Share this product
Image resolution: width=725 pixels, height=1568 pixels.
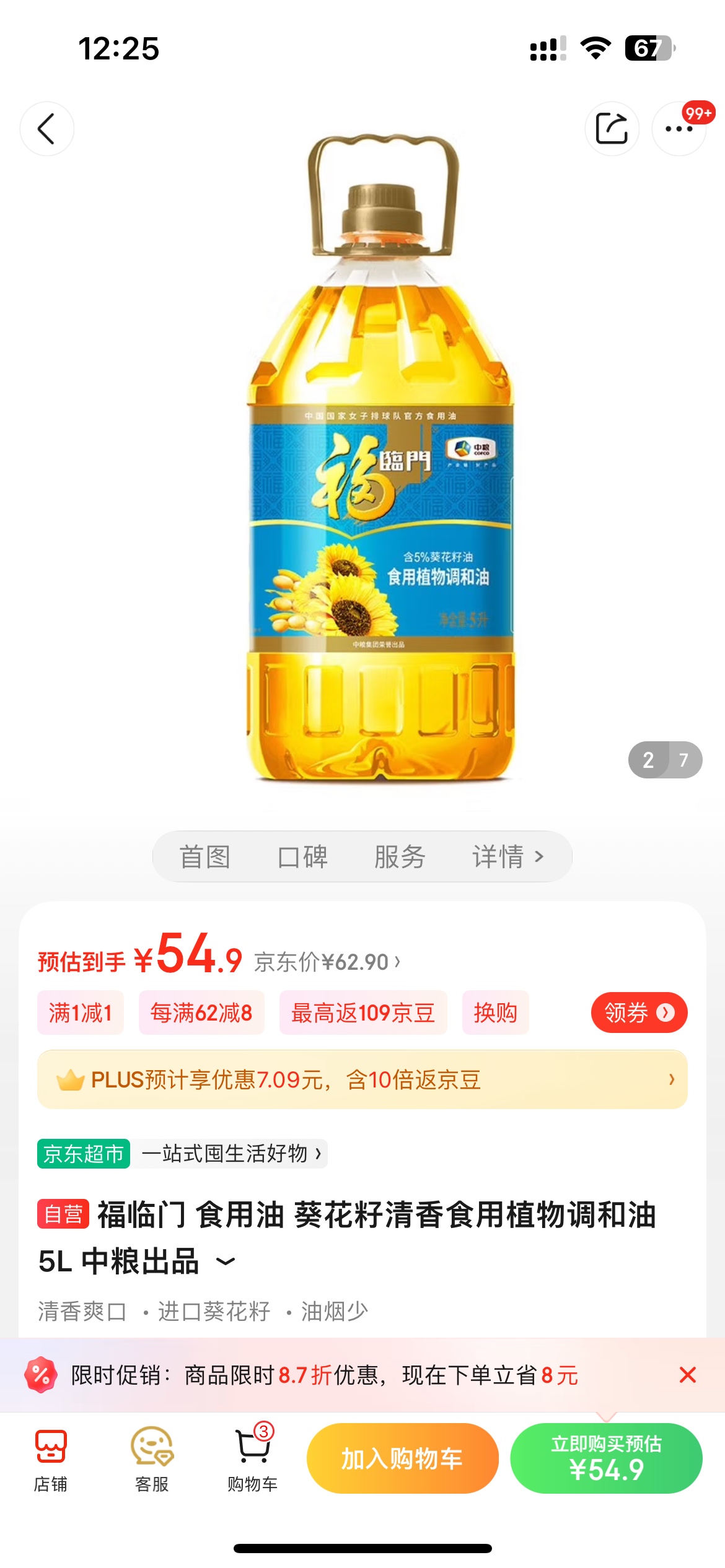(612, 129)
